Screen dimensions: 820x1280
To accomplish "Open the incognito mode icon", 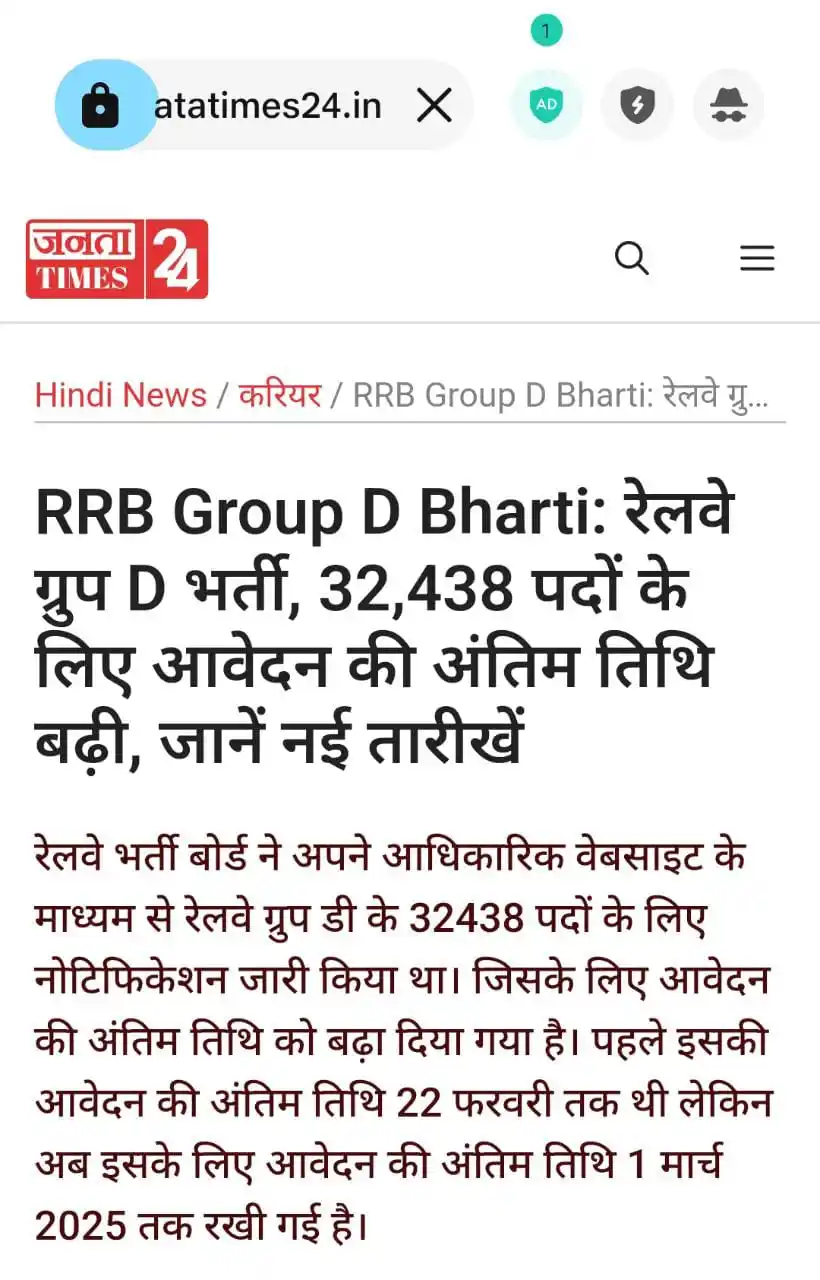I will pyautogui.click(x=729, y=105).
